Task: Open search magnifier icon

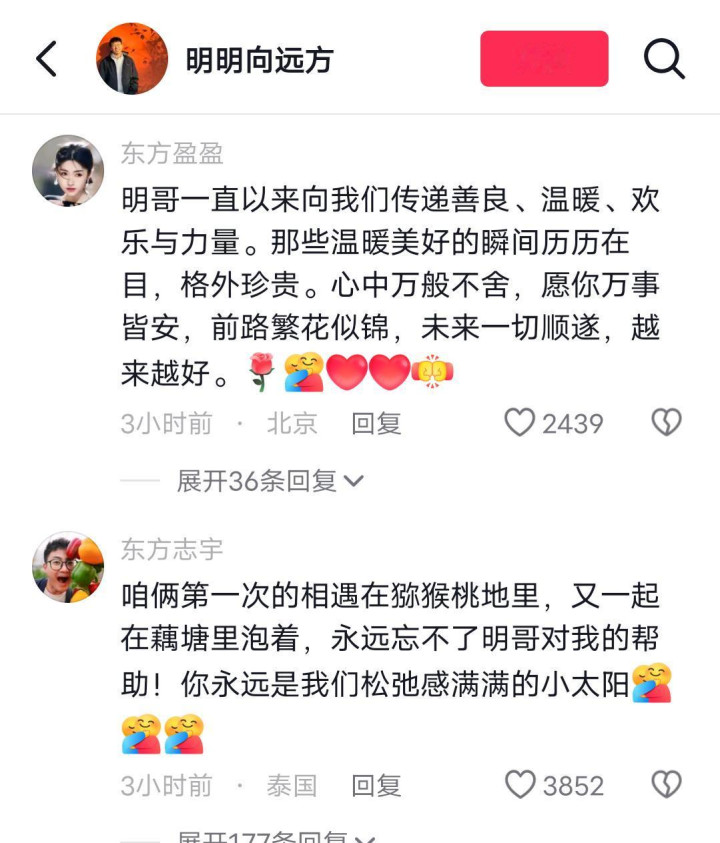Action: pyautogui.click(x=663, y=59)
